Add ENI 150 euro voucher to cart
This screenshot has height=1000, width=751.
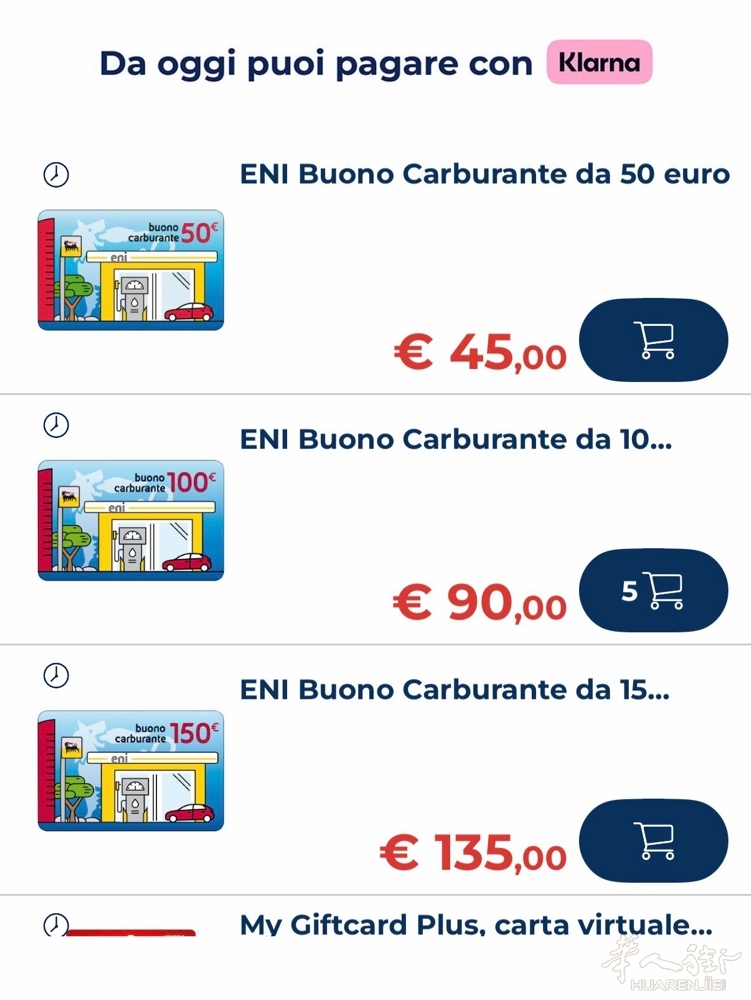coord(654,841)
